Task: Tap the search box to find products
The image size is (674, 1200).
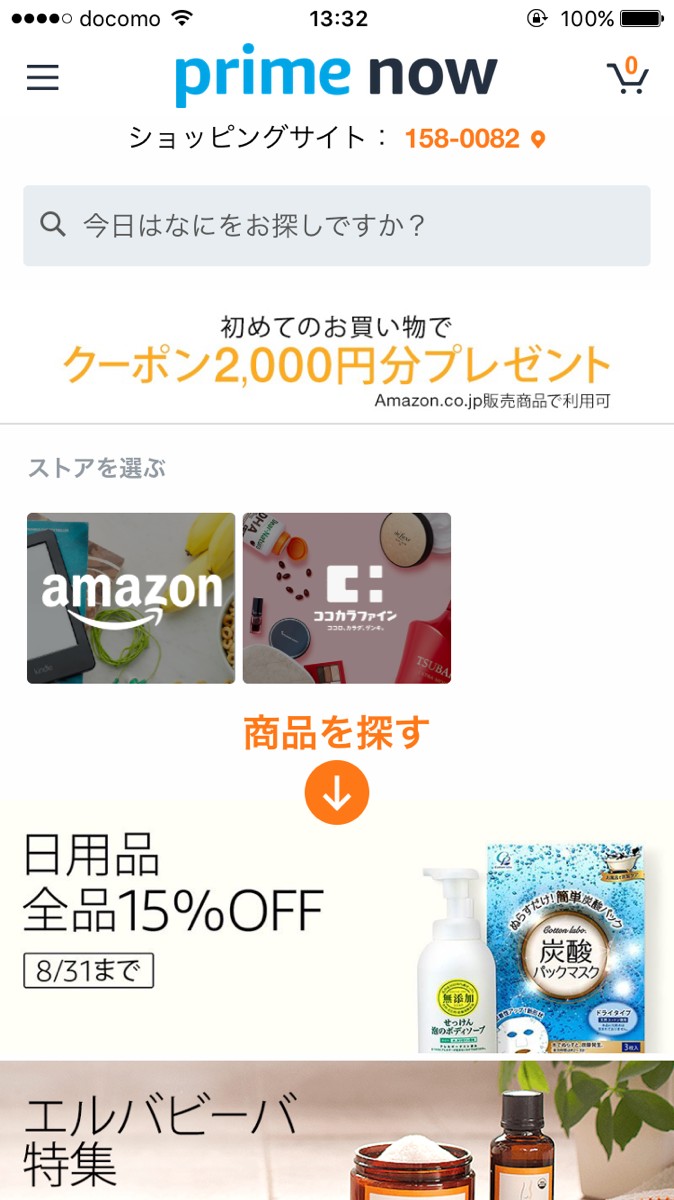Action: [x=337, y=225]
